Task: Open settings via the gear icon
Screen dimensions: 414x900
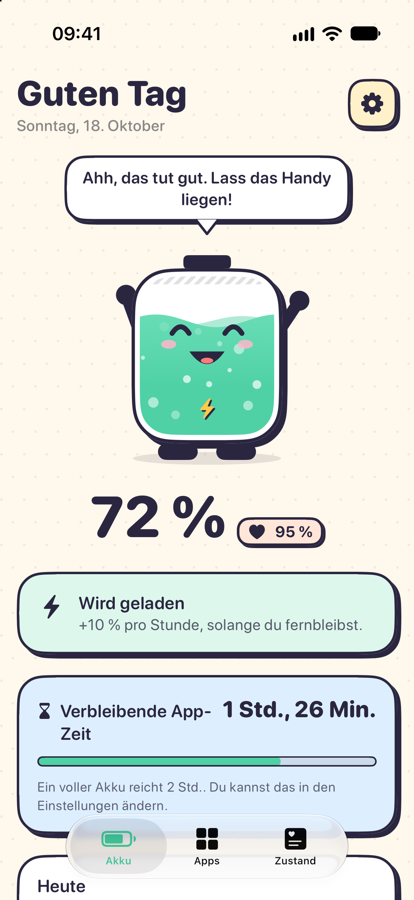Action: tap(372, 104)
